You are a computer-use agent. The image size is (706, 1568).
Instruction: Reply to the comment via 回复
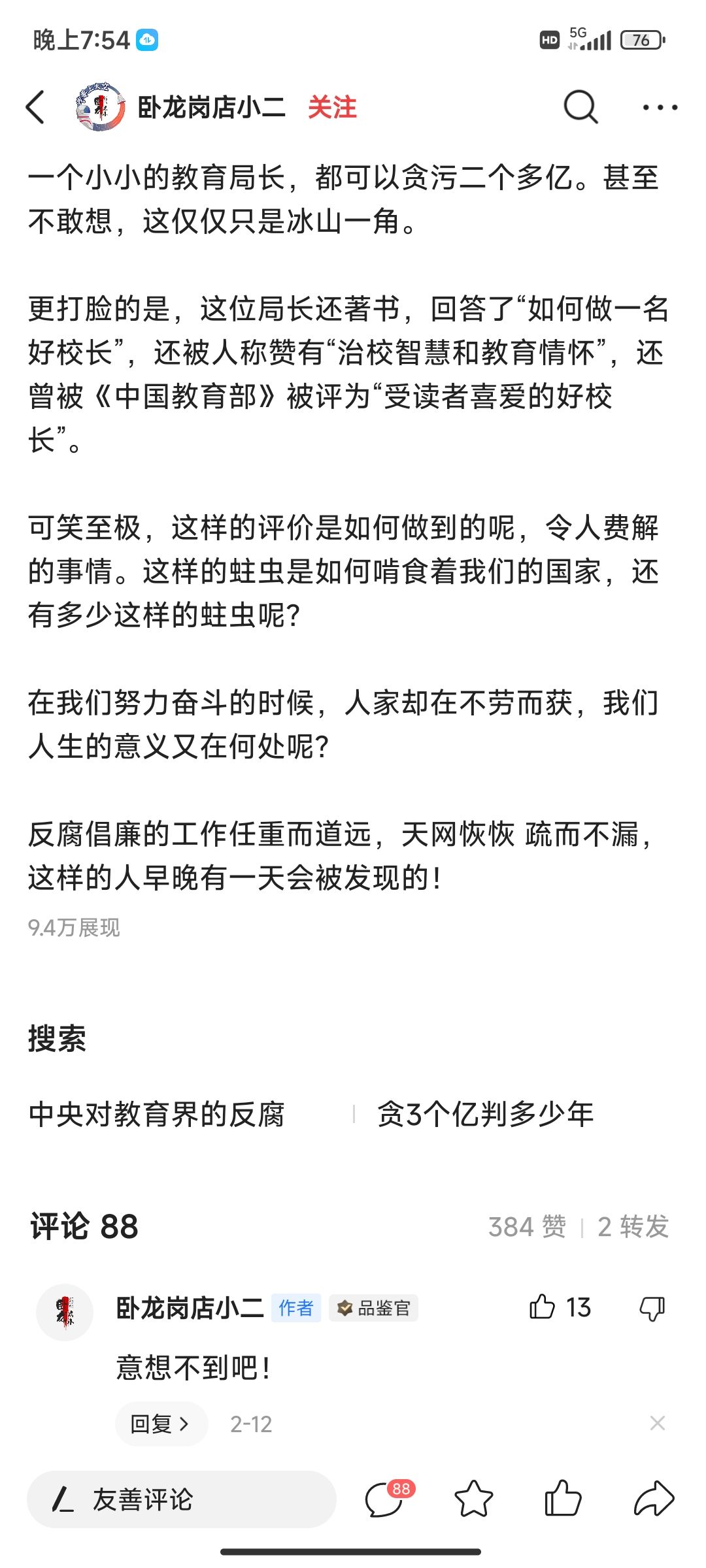point(161,1424)
